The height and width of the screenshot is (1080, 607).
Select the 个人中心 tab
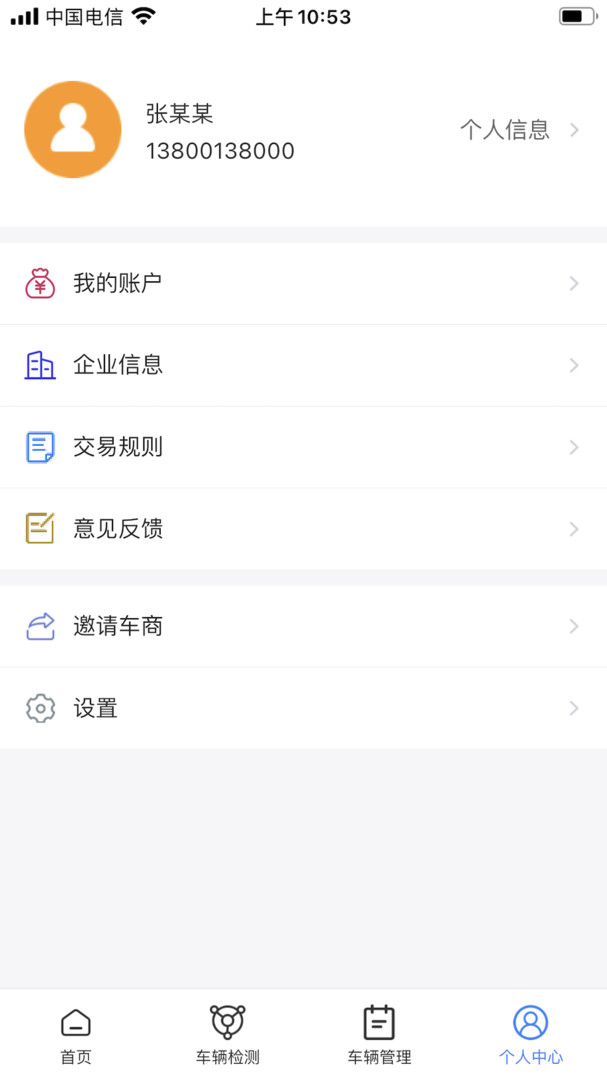[x=531, y=1035]
